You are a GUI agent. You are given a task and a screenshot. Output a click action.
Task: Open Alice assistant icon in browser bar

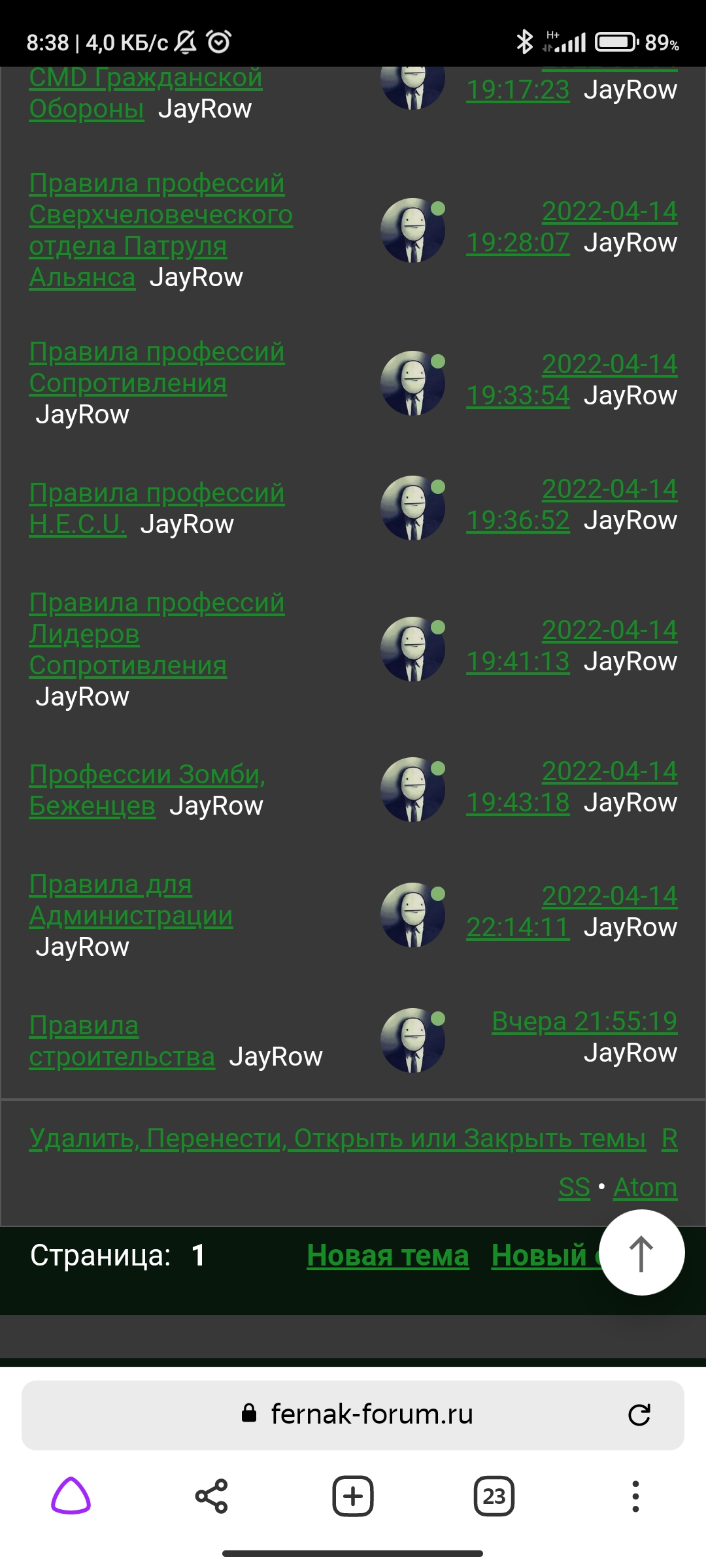point(71,1495)
